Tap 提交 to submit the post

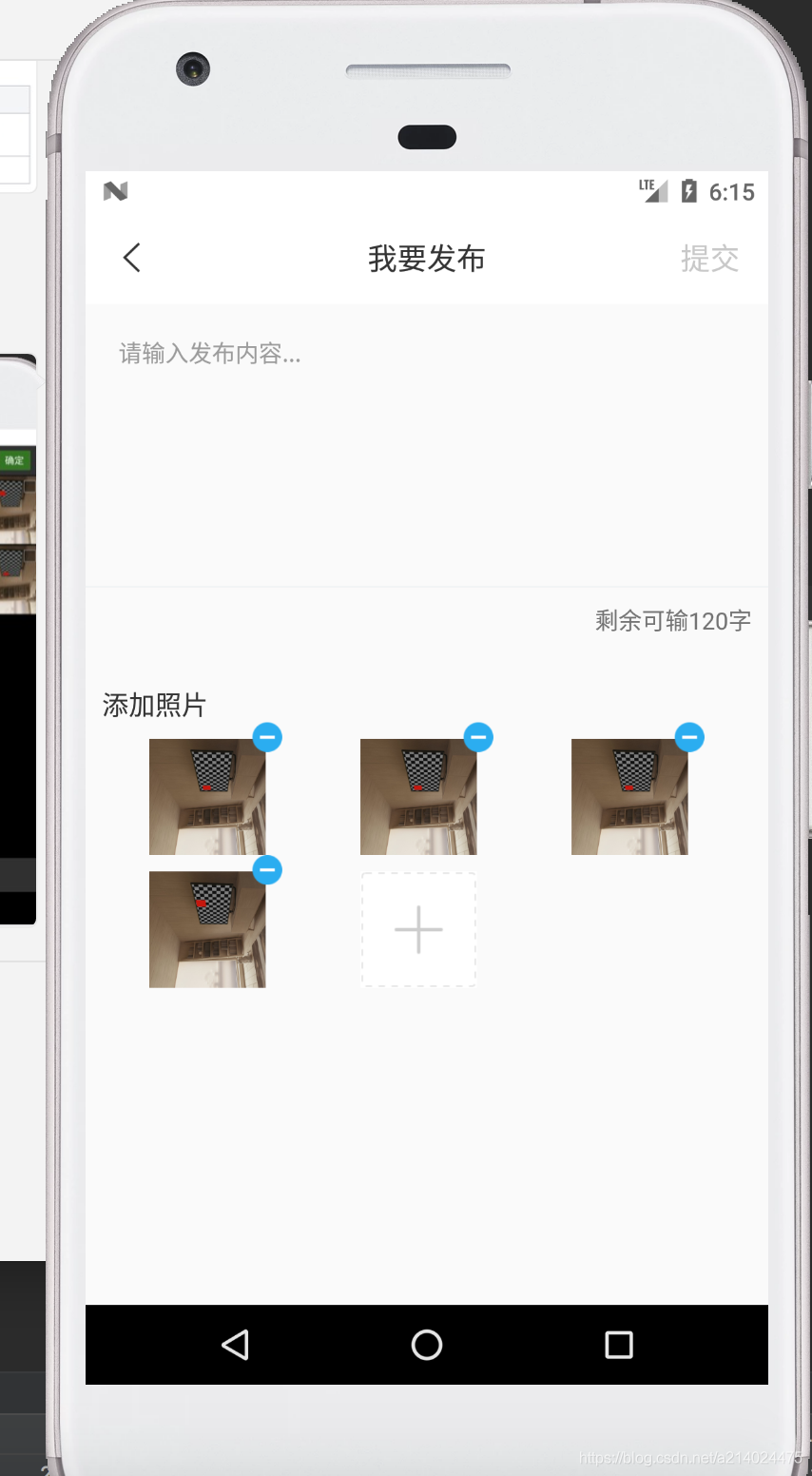pyautogui.click(x=709, y=259)
